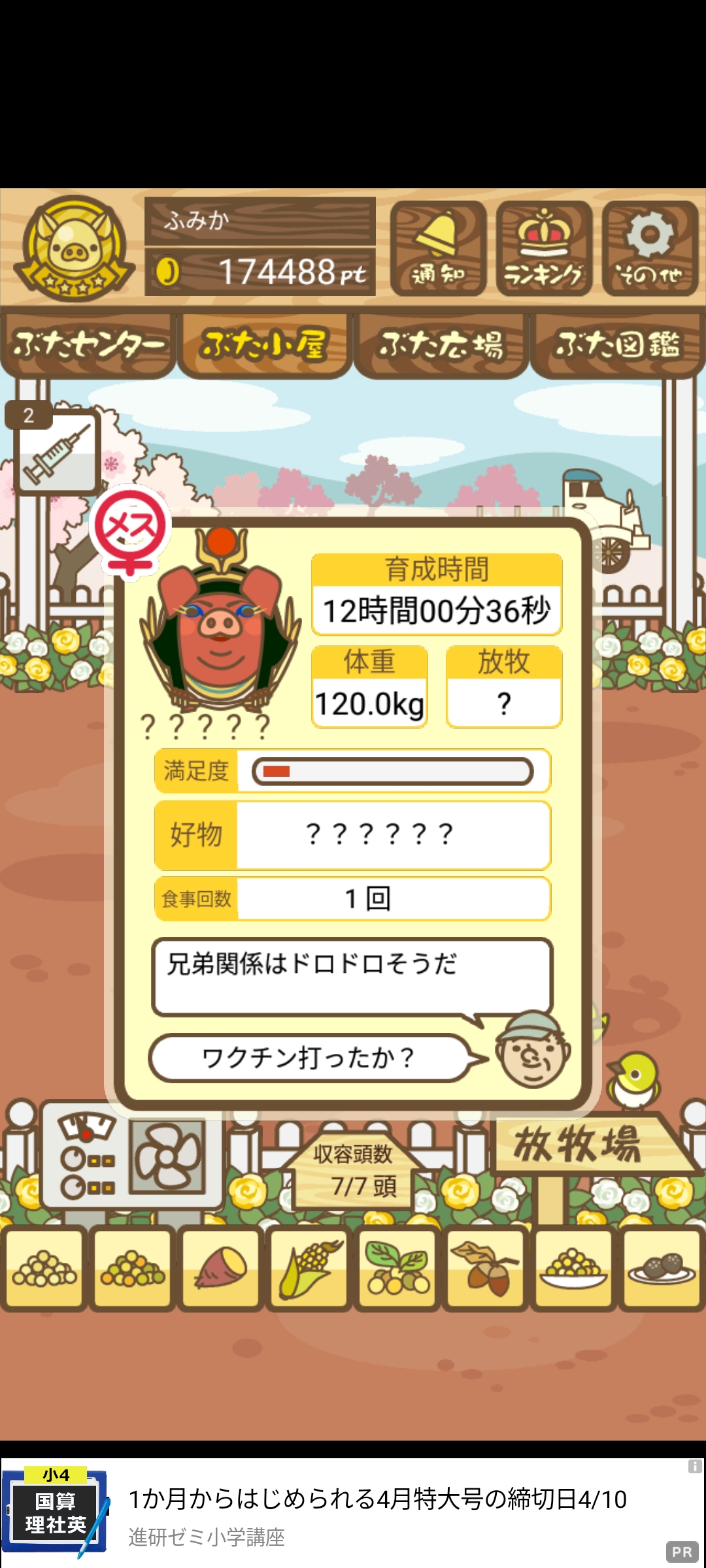This screenshot has height=1568, width=706.
Task: Switch to the ぶたセンター tab
Action: (88, 345)
